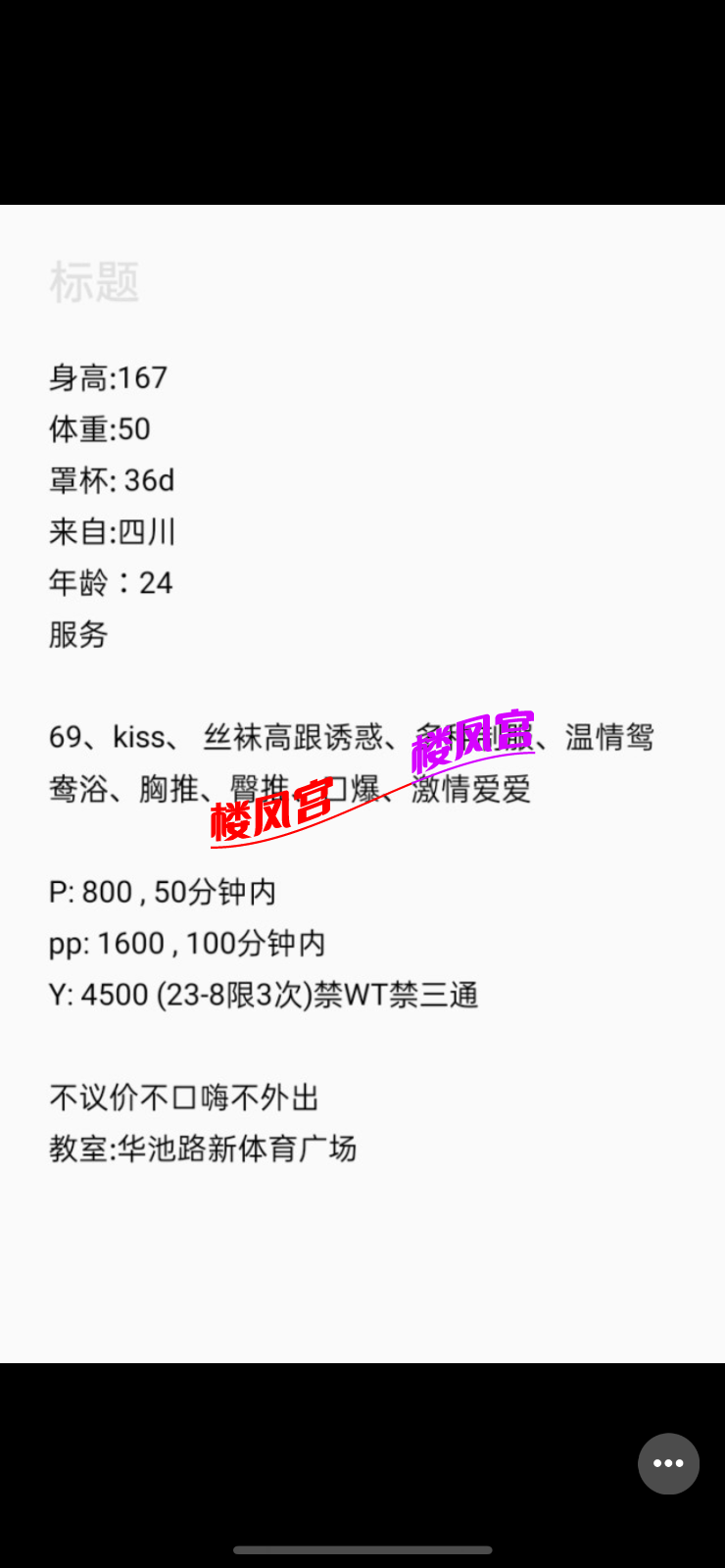Viewport: 725px width, 1568px height.
Task: Open the three-dot more options button
Action: (x=668, y=1463)
